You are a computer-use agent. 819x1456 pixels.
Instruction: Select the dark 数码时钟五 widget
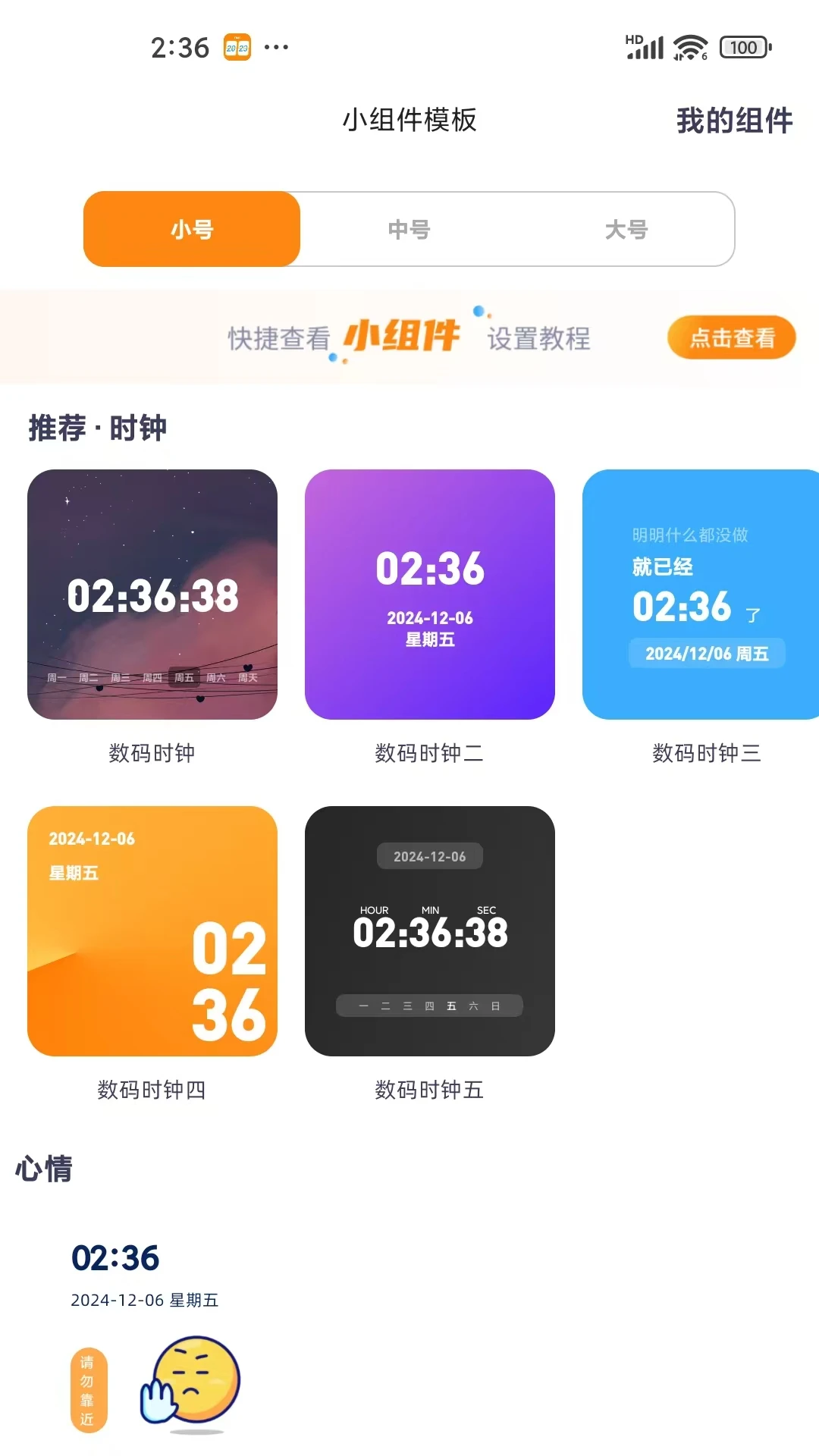[429, 933]
